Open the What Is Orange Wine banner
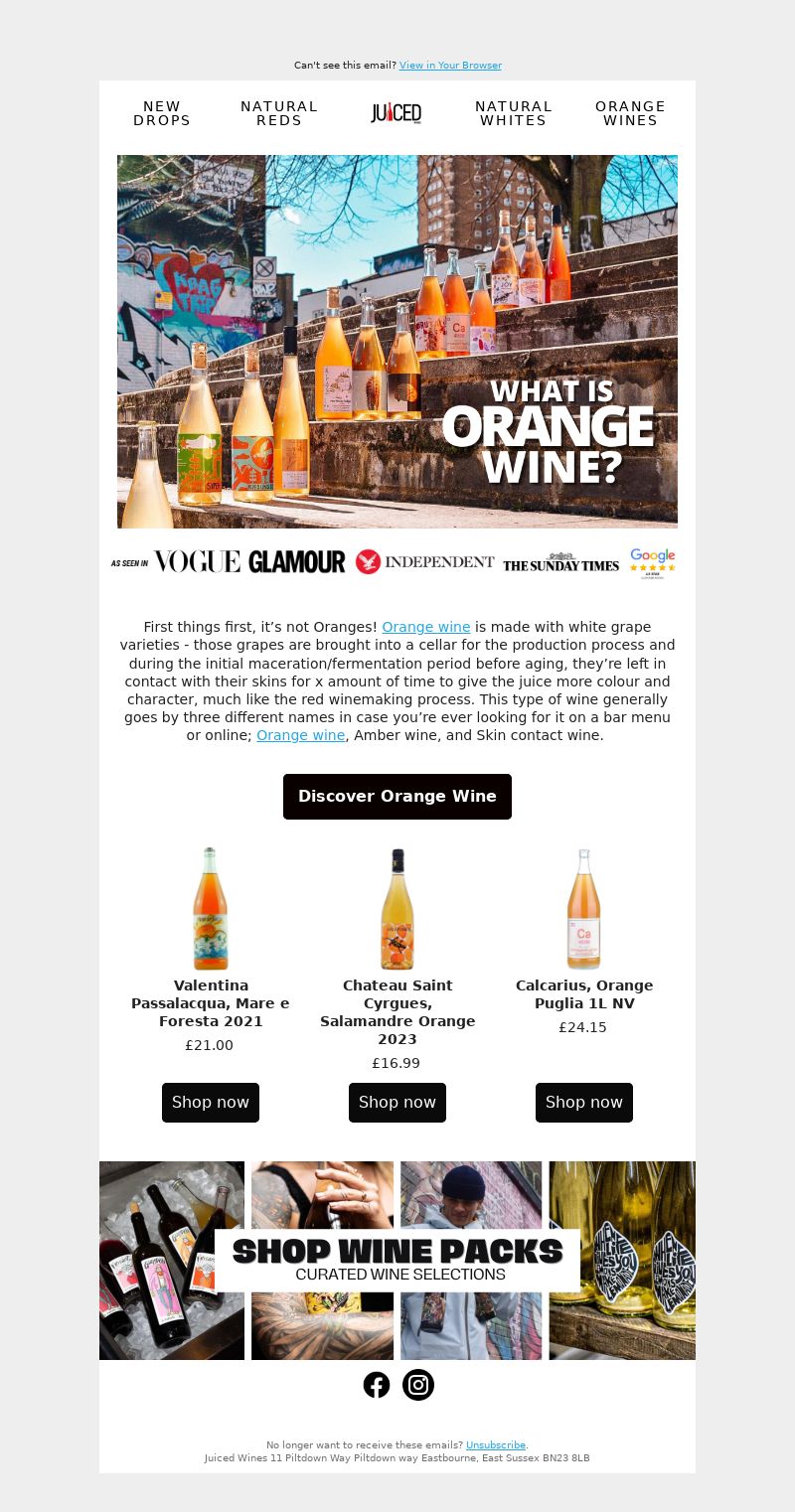795x1512 pixels. pyautogui.click(x=397, y=341)
